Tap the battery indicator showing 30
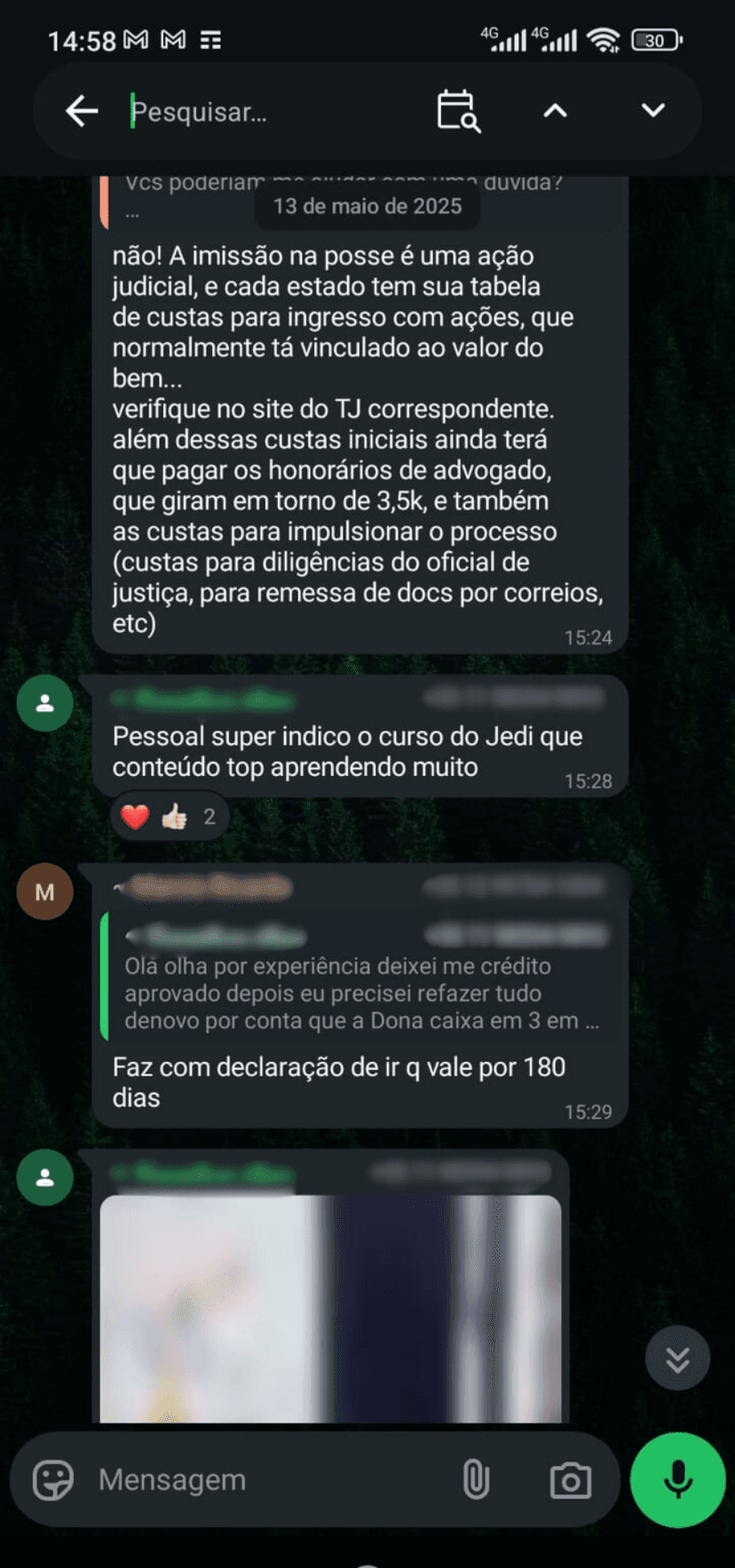The height and width of the screenshot is (1568, 735). click(x=655, y=38)
